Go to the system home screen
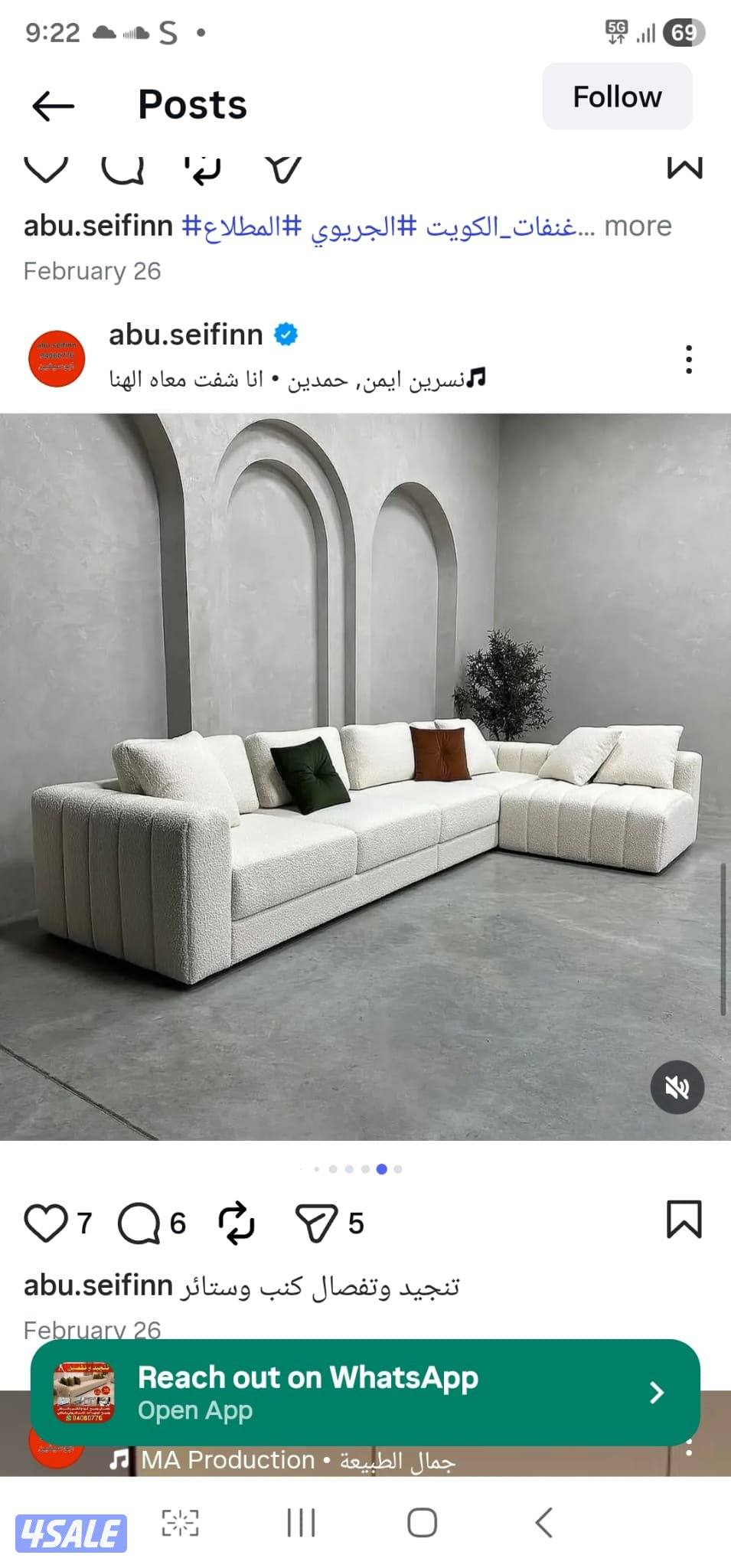This screenshot has height=1568, width=731. (422, 1522)
